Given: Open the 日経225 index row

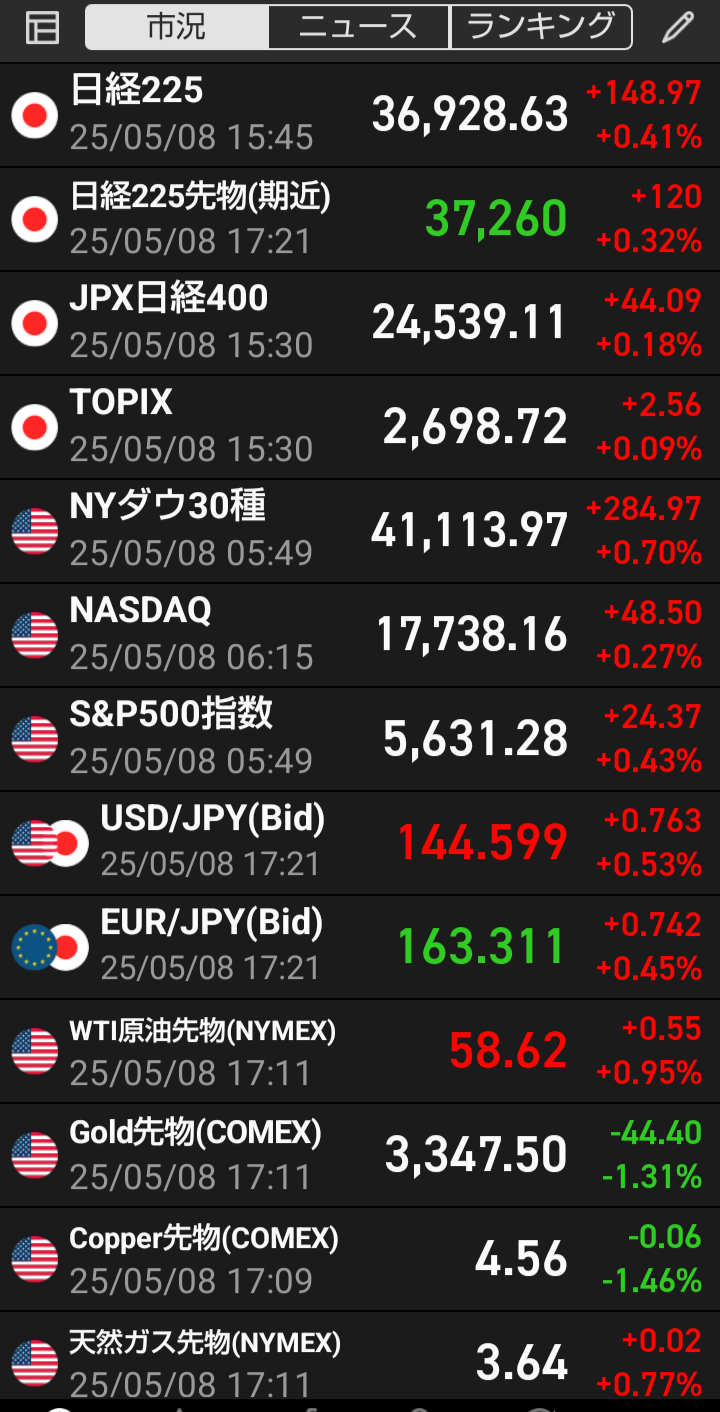Looking at the screenshot, I should point(360,115).
